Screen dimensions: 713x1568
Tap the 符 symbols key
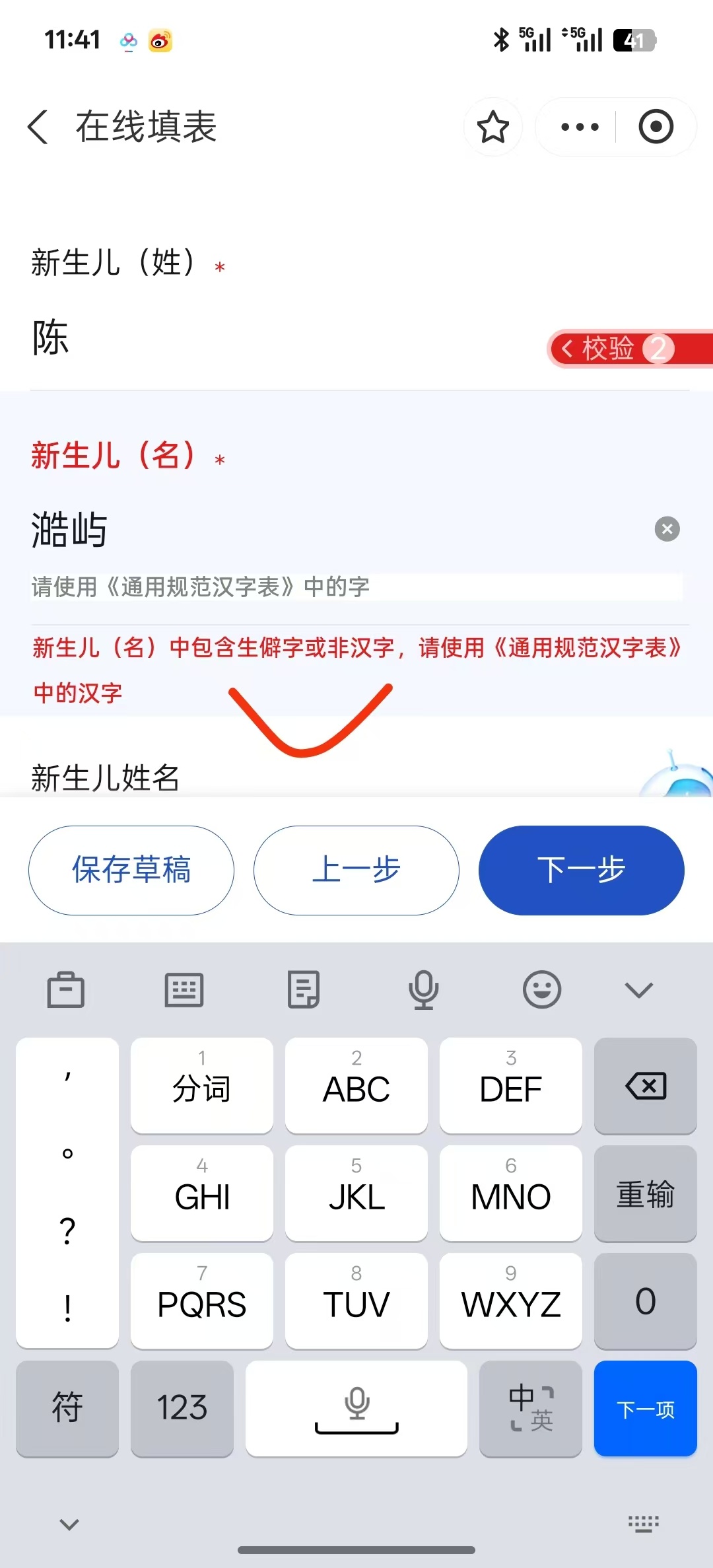(x=67, y=1410)
